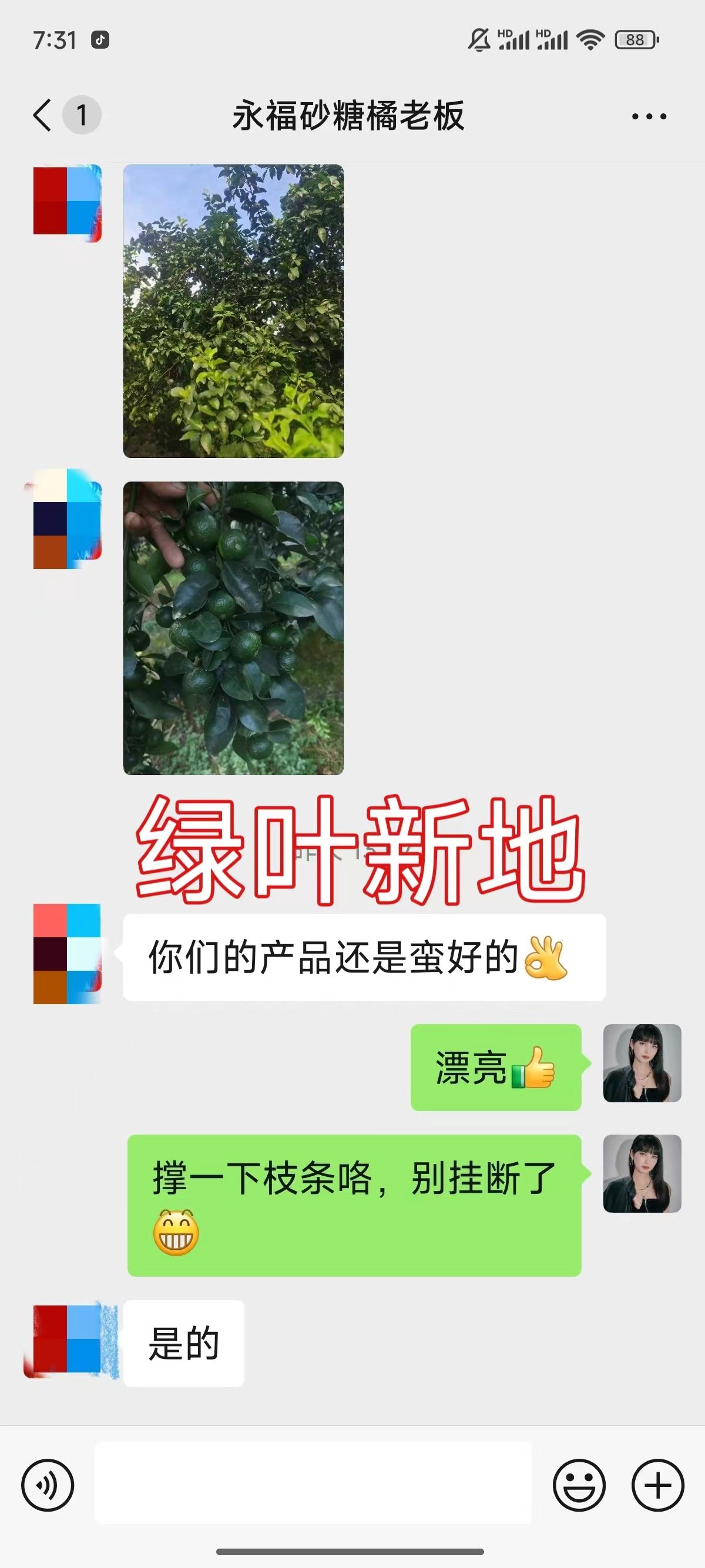
Task: Open the orange tree photo message
Action: (233, 311)
